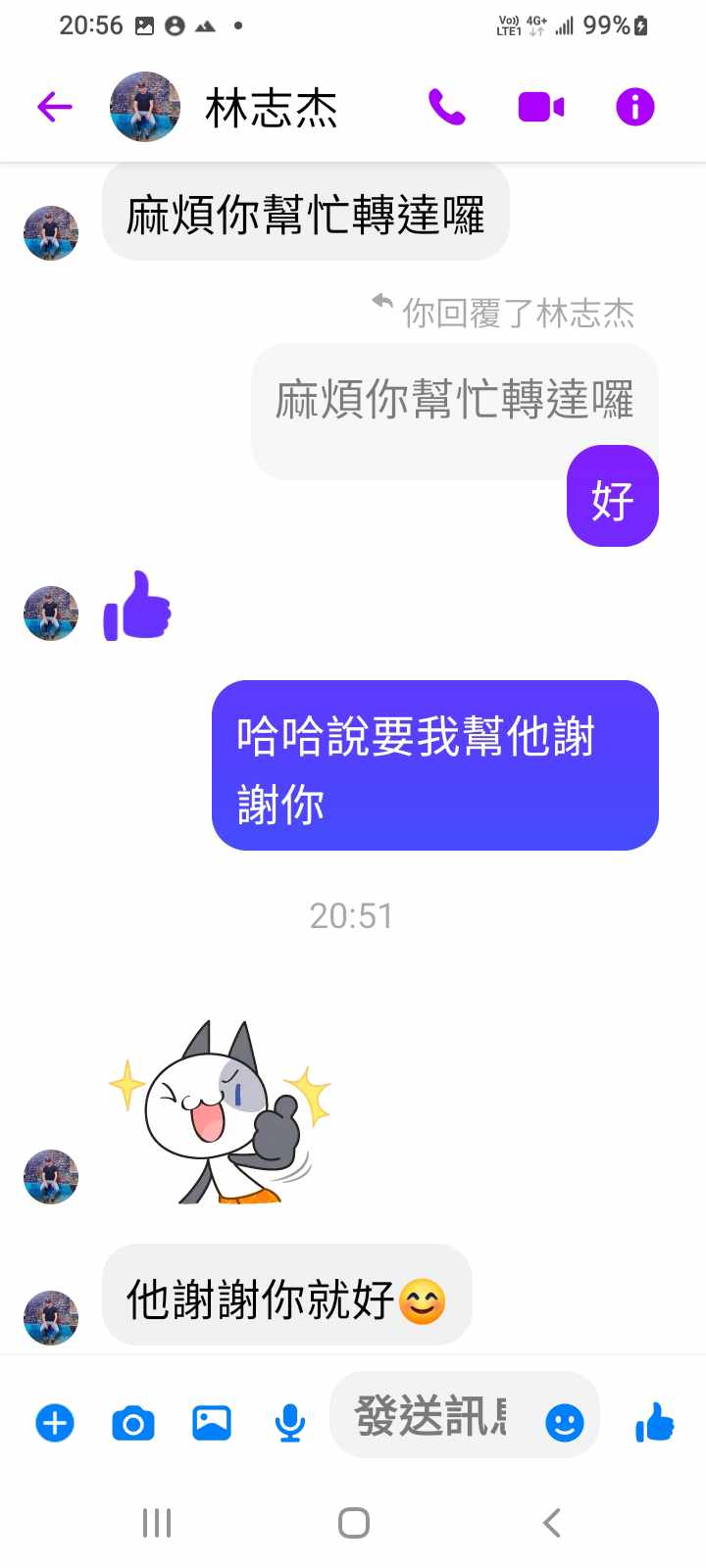The width and height of the screenshot is (706, 1568).
Task: Start a voice call with 林志杰
Action: click(446, 107)
